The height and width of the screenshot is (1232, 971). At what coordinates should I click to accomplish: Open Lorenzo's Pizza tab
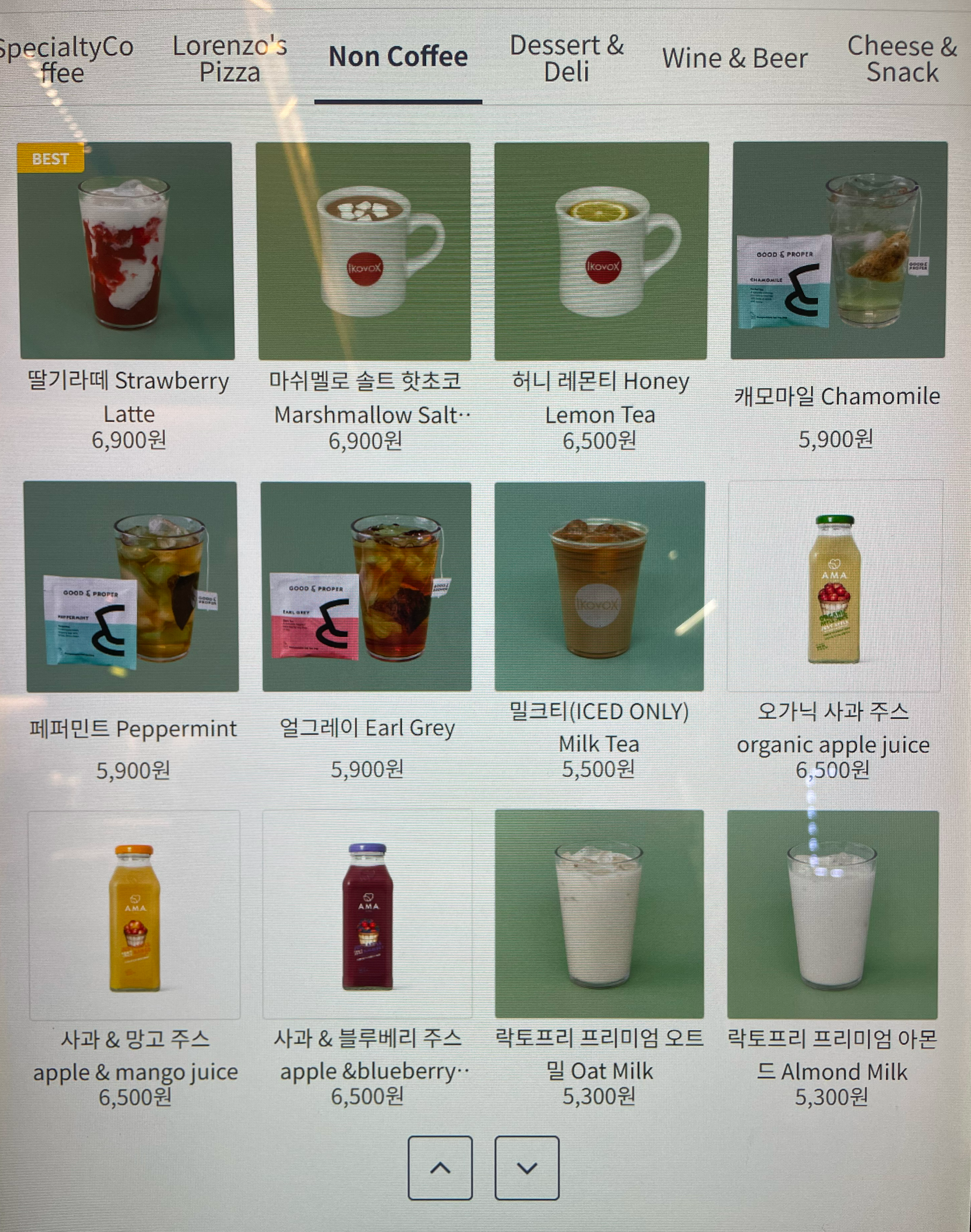point(230,59)
